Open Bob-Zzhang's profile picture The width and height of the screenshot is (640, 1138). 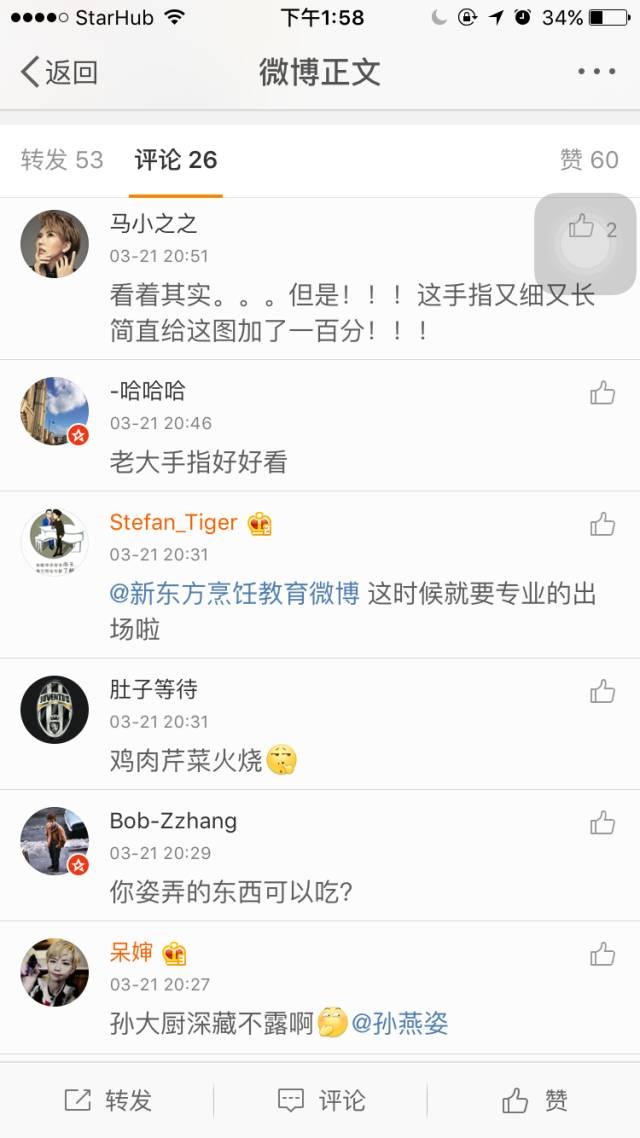55,841
